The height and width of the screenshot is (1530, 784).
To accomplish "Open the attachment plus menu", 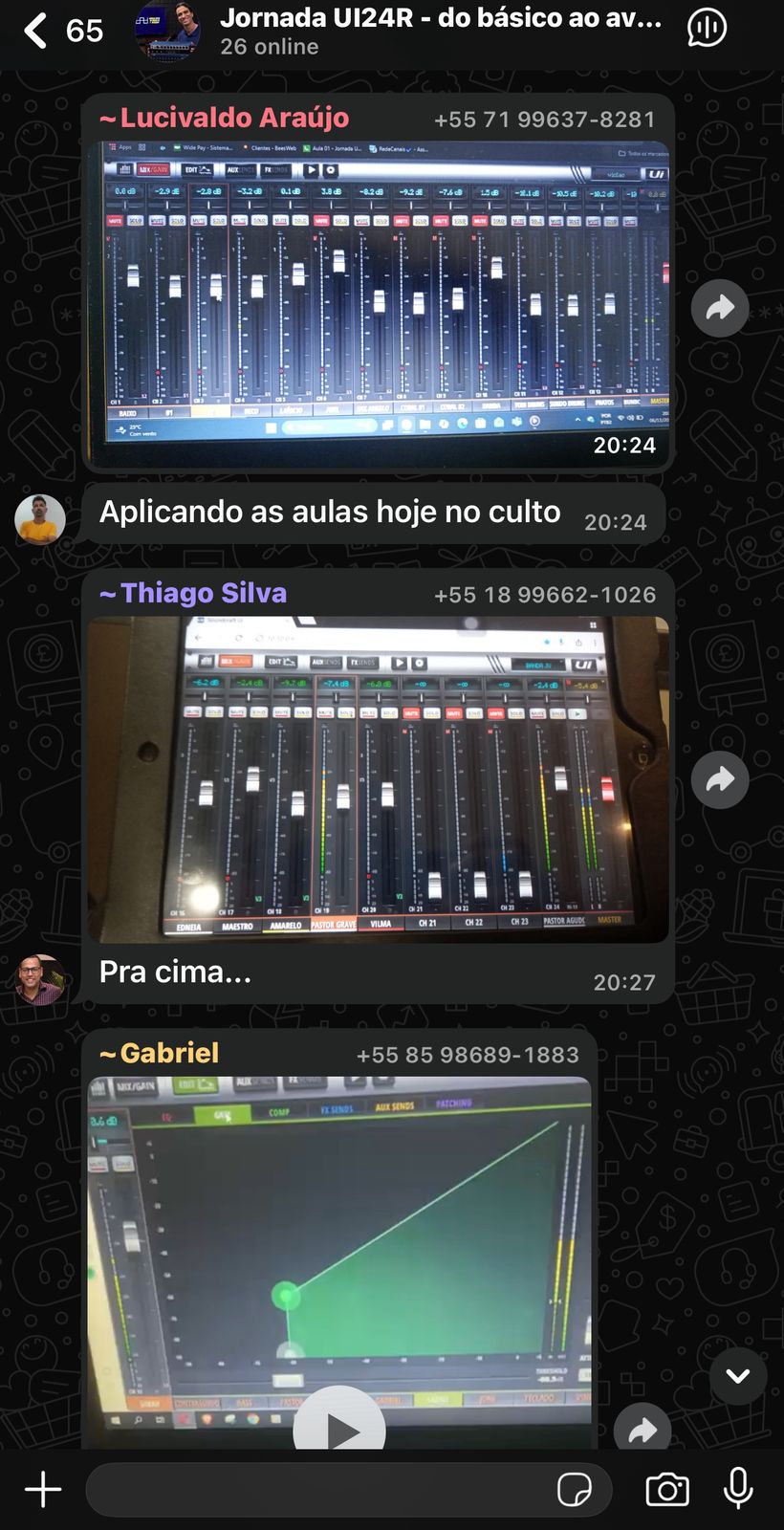I will [x=43, y=1489].
